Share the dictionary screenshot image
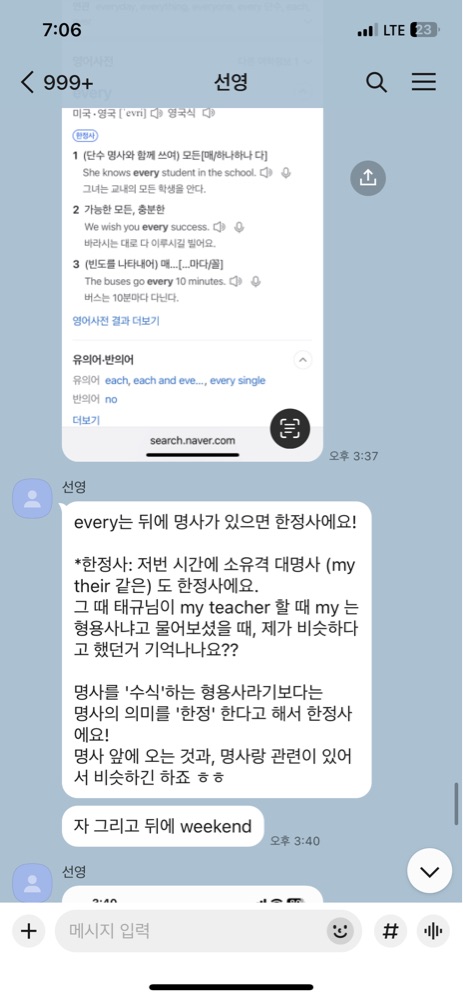This screenshot has height=1000, width=463. click(368, 178)
